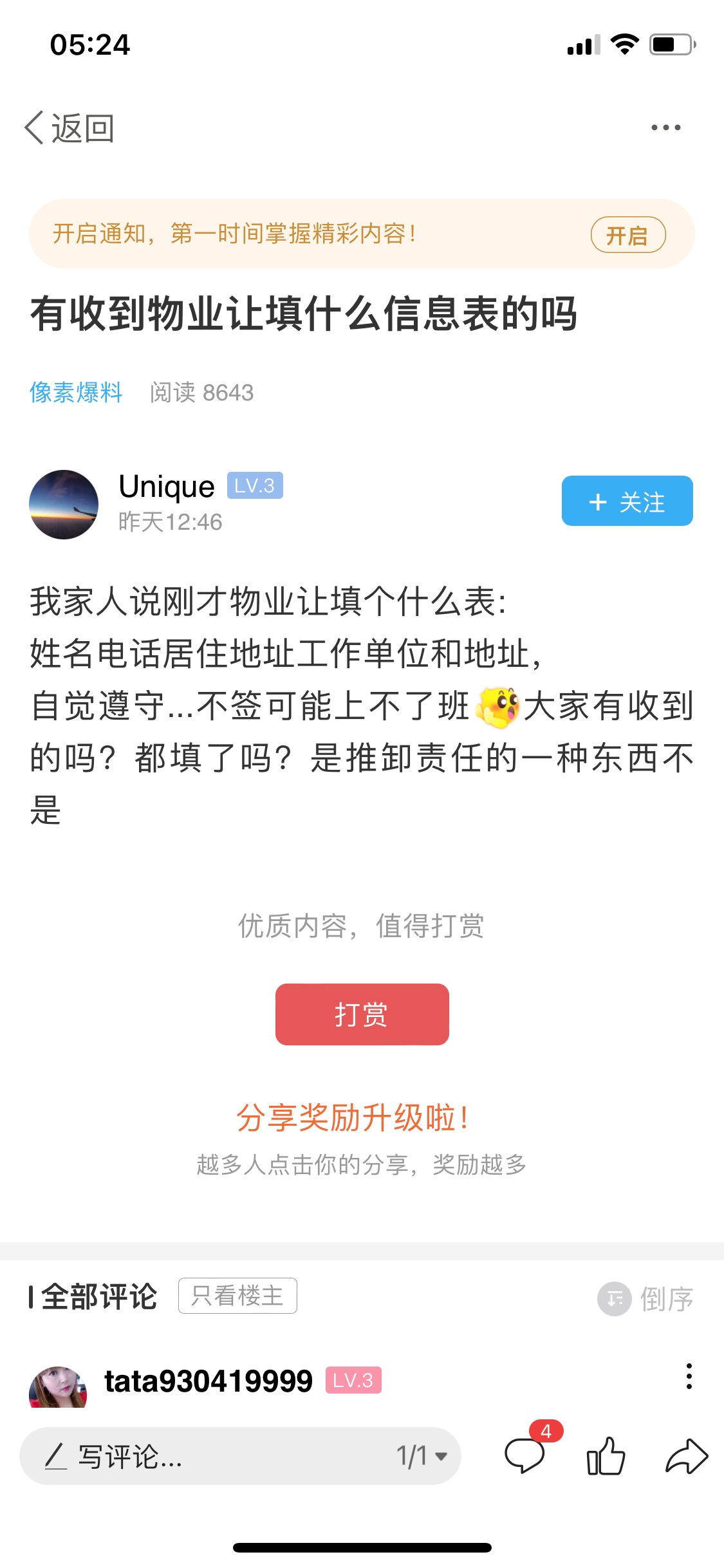Open the 像素爆料 topic link
The image size is (724, 1568).
tap(76, 392)
